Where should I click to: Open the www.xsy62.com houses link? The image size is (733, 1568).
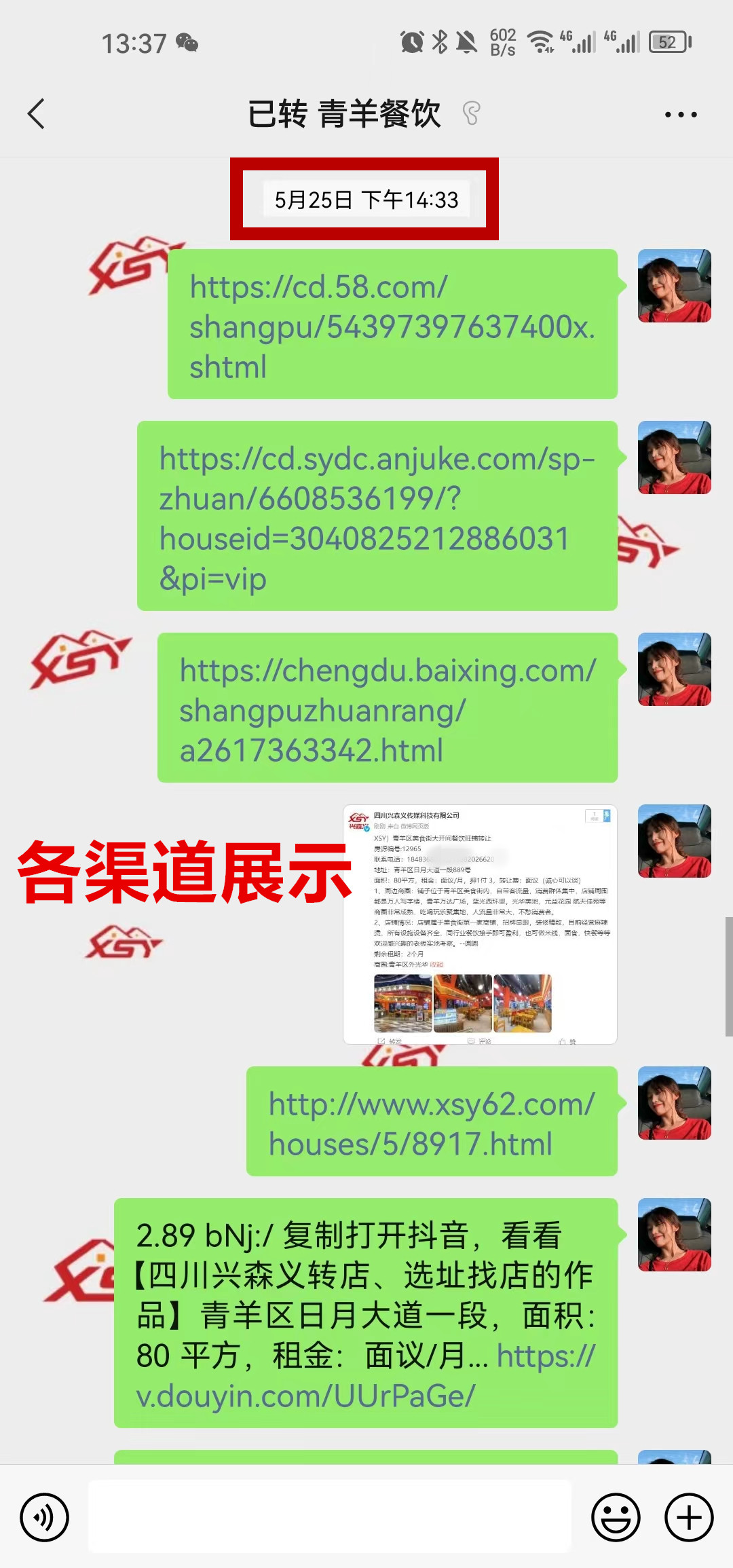click(x=431, y=1123)
